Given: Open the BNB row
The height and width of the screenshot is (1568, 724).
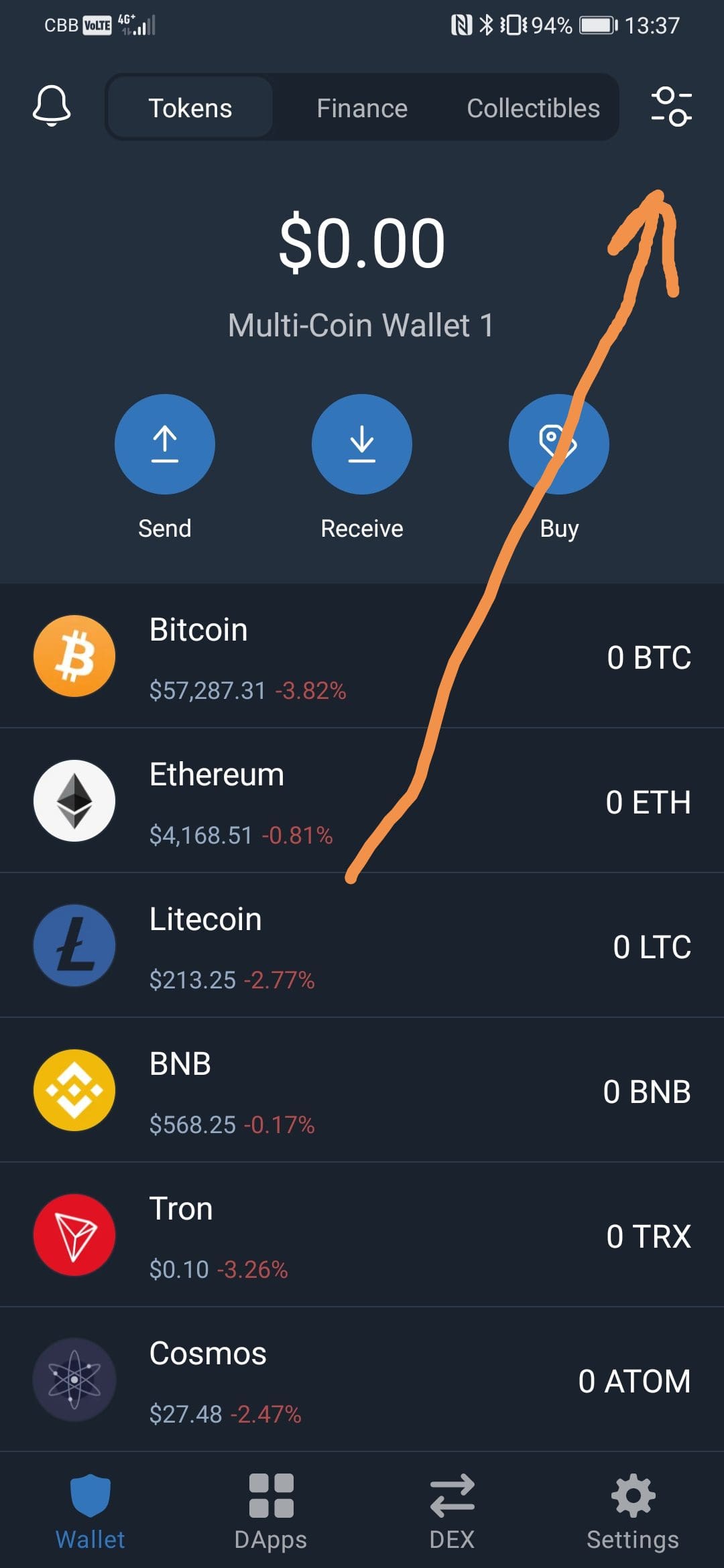Looking at the screenshot, I should click(x=362, y=1090).
